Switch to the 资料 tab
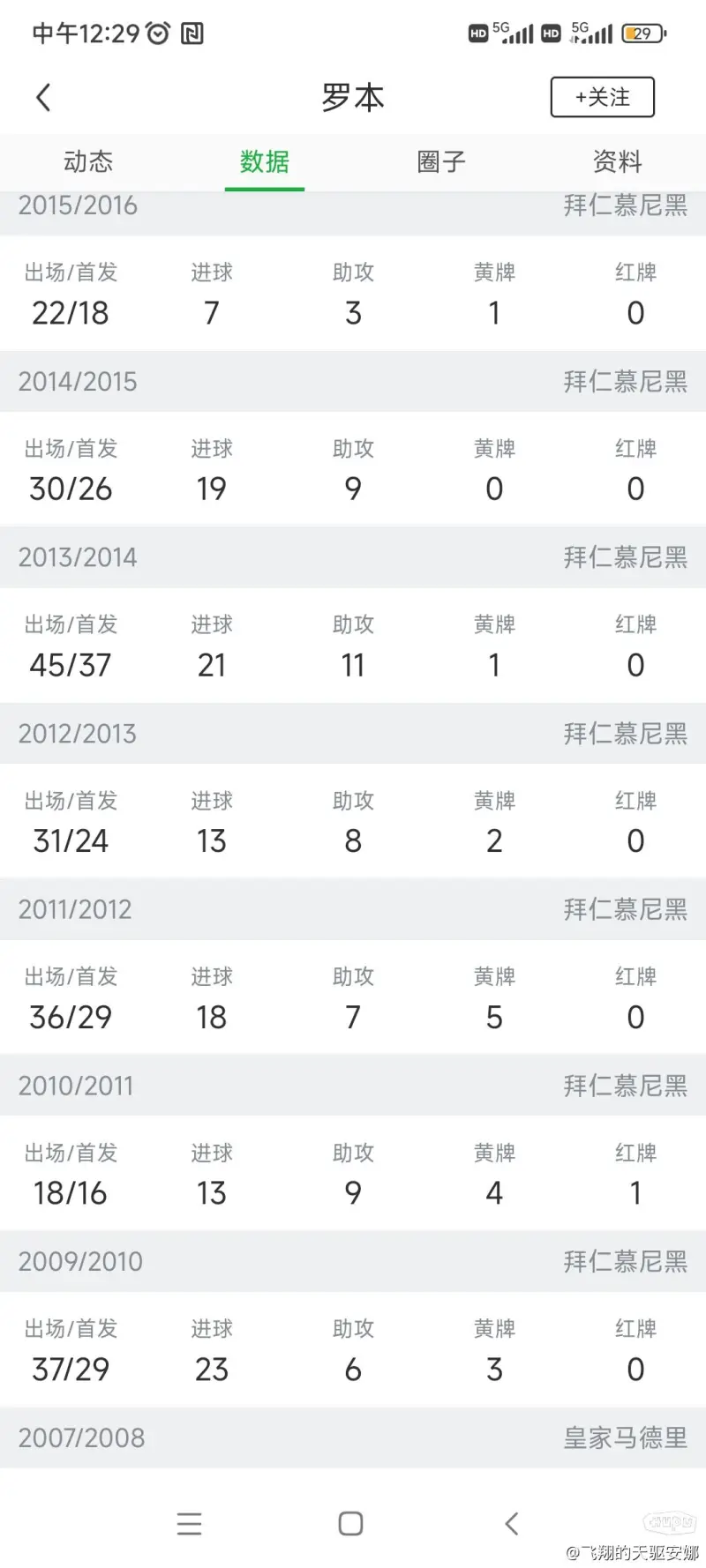The height and width of the screenshot is (1568, 706). (x=618, y=161)
